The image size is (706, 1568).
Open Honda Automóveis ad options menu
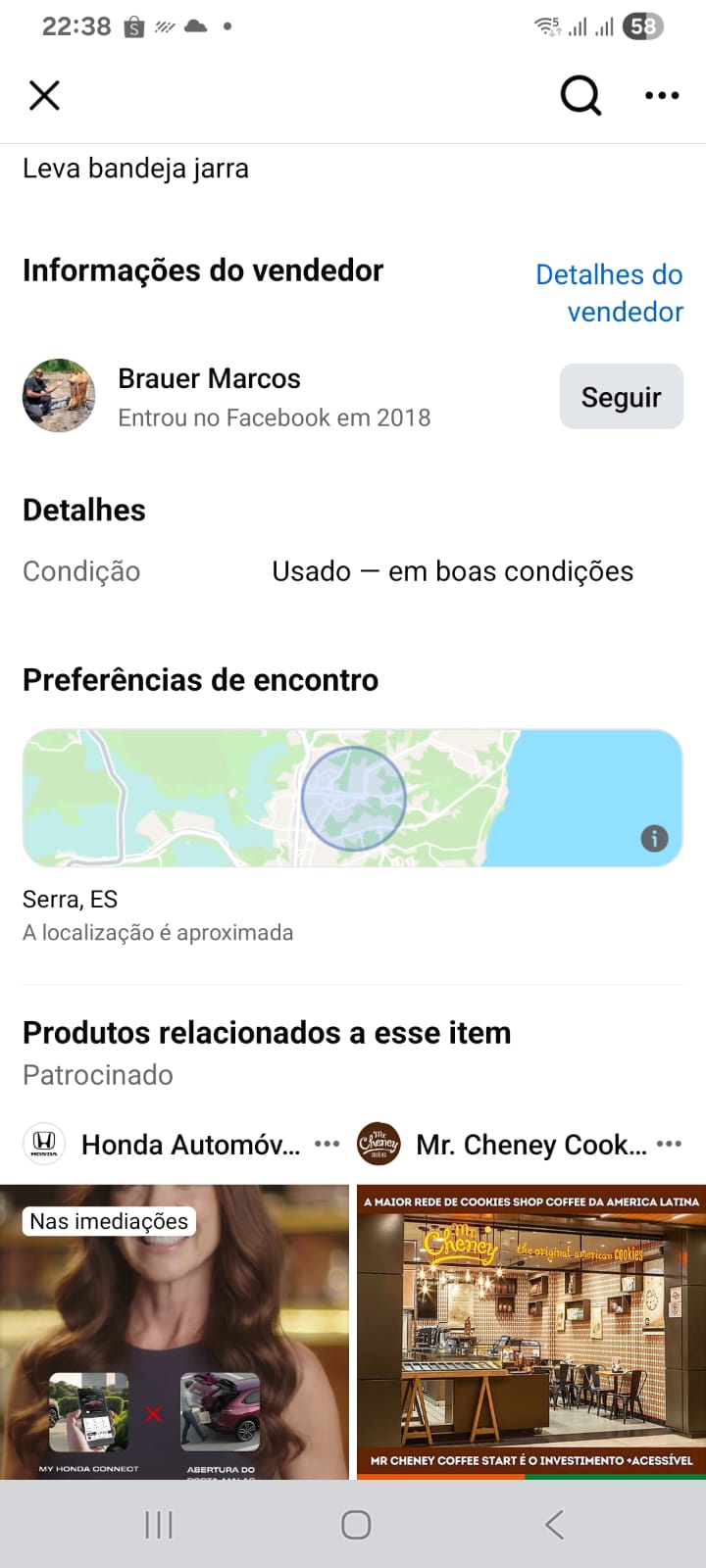coord(327,1144)
